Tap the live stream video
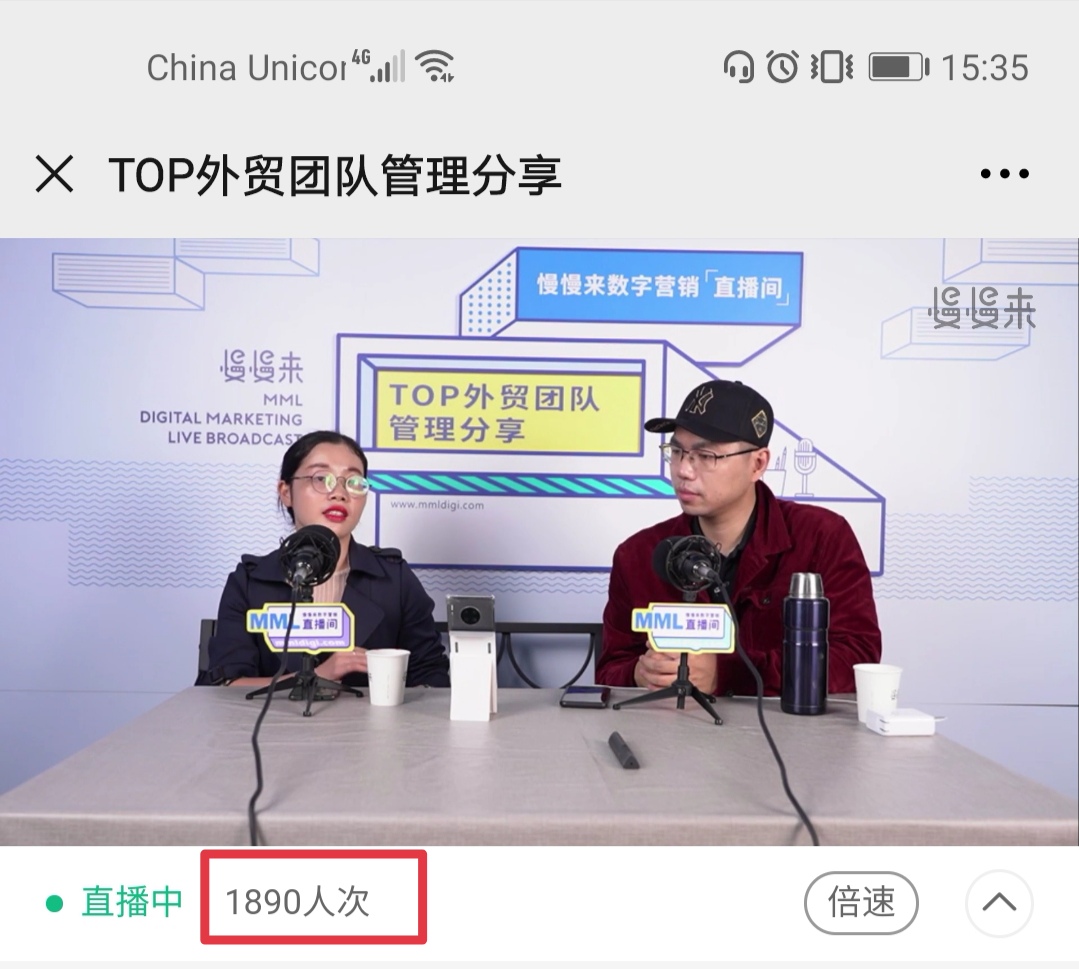 click(x=539, y=541)
